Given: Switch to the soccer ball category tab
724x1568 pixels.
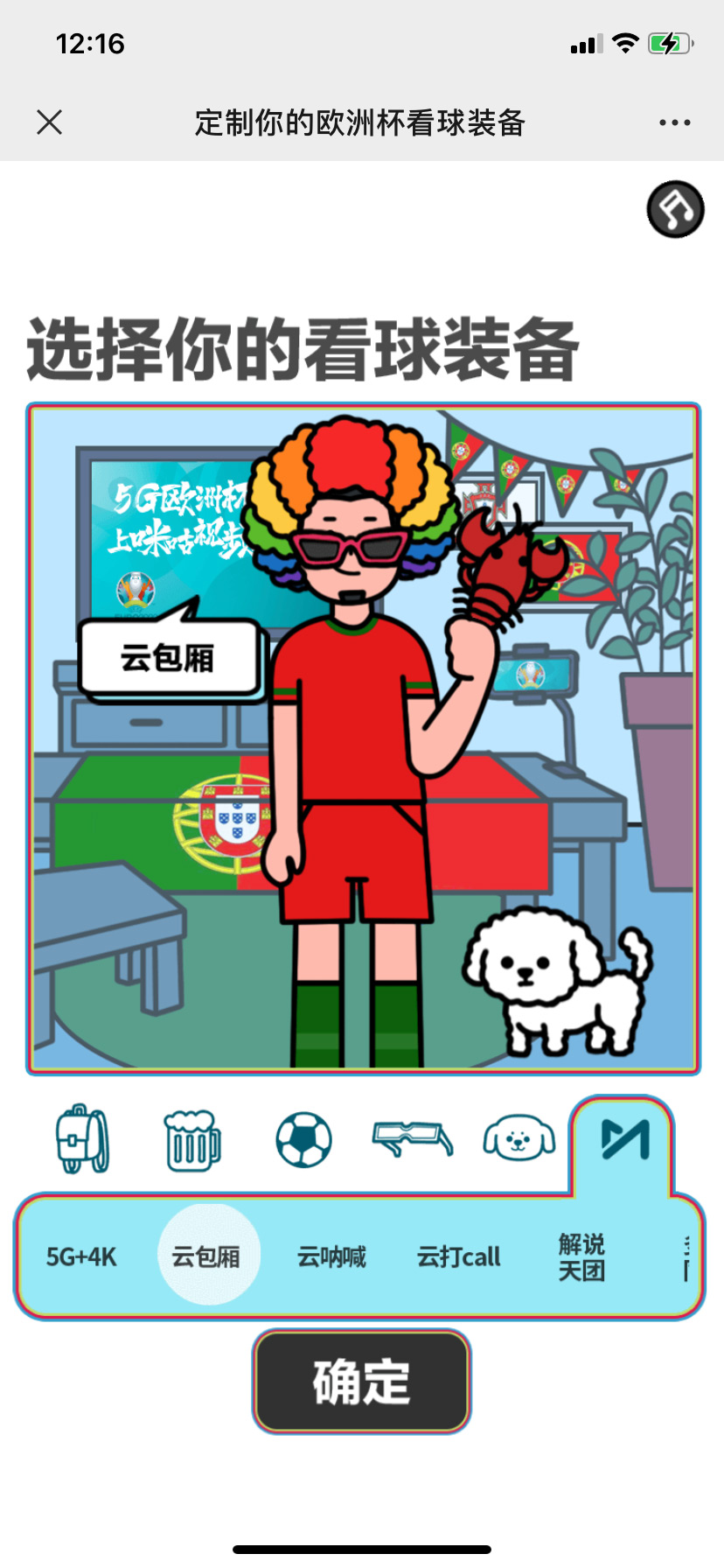Looking at the screenshot, I should tap(303, 1139).
